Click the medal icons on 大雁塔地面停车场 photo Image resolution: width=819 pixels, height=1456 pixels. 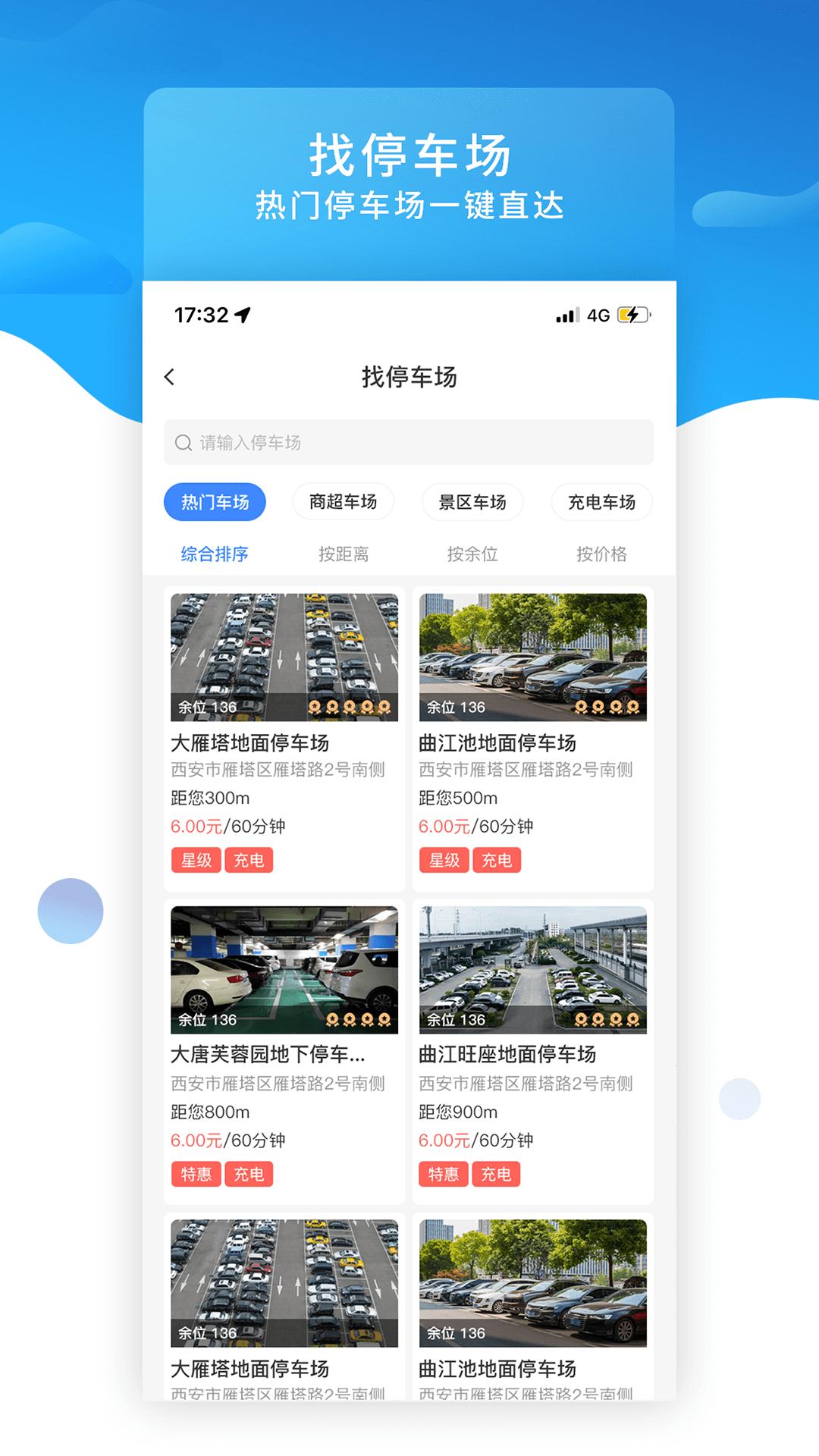click(348, 707)
